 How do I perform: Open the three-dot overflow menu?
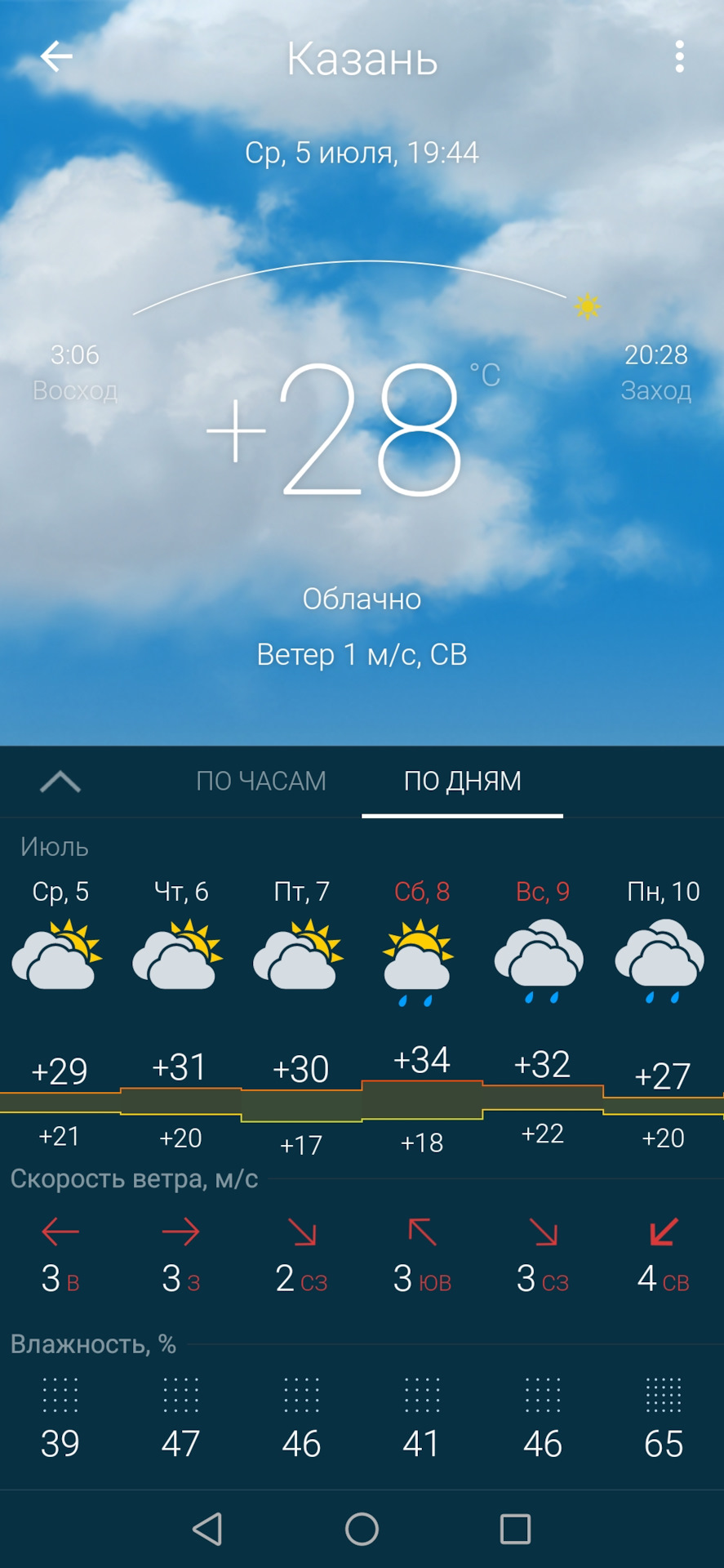pyautogui.click(x=679, y=57)
